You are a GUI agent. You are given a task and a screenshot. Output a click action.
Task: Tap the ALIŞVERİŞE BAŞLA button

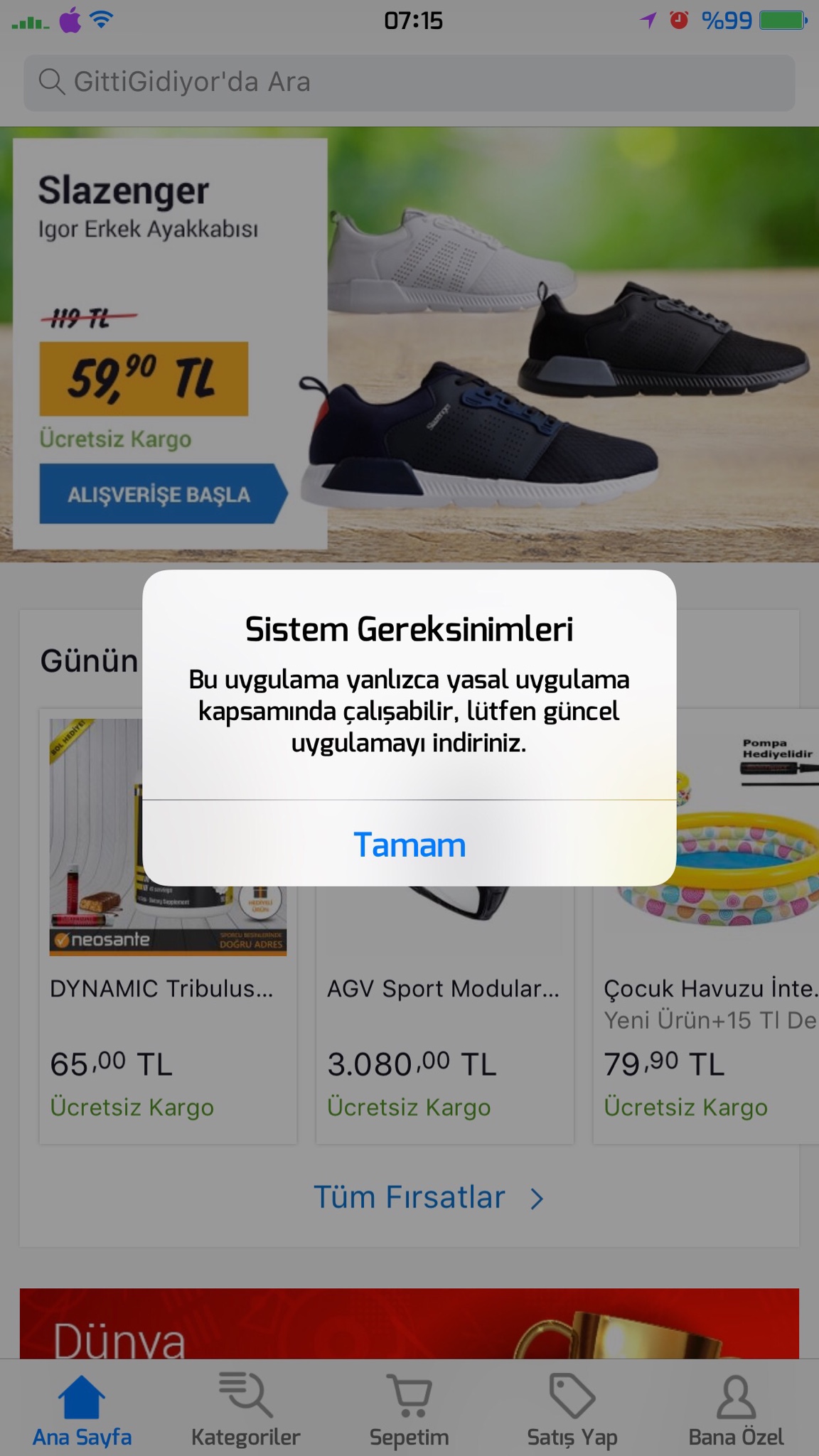pos(159,494)
